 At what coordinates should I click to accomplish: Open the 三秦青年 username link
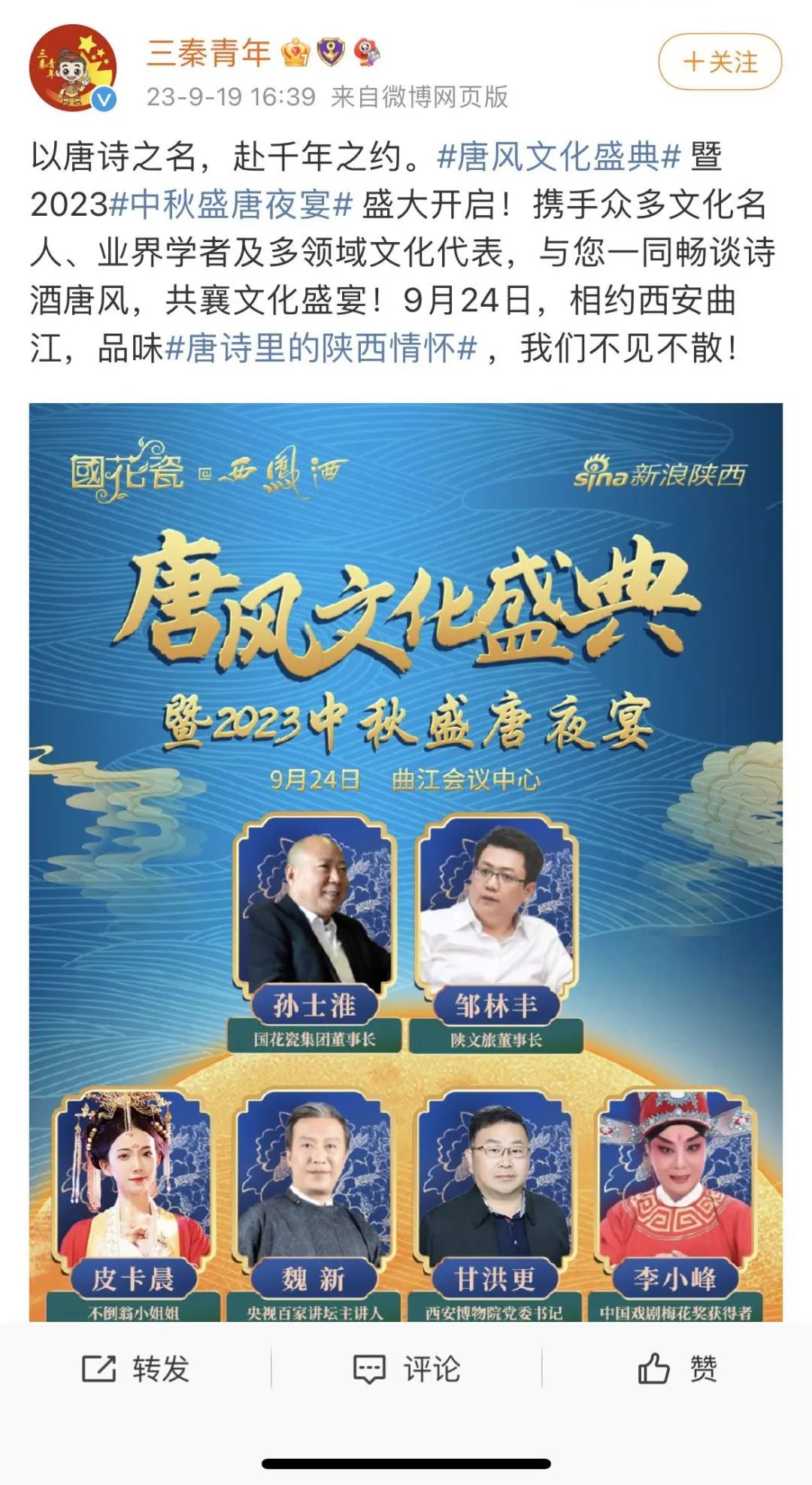point(209,53)
